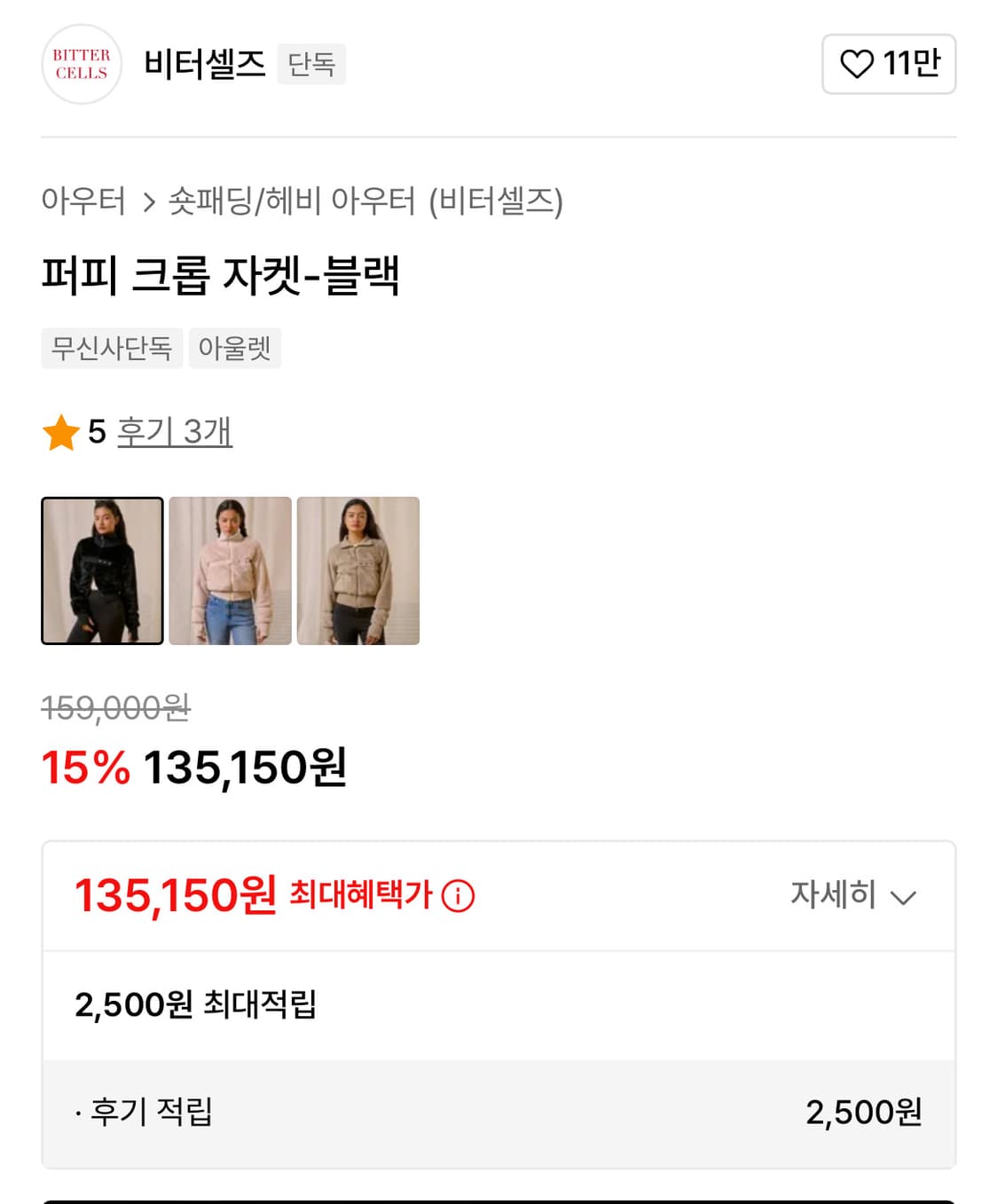
Task: Click the heart icon to favorite the brand
Action: 857,64
